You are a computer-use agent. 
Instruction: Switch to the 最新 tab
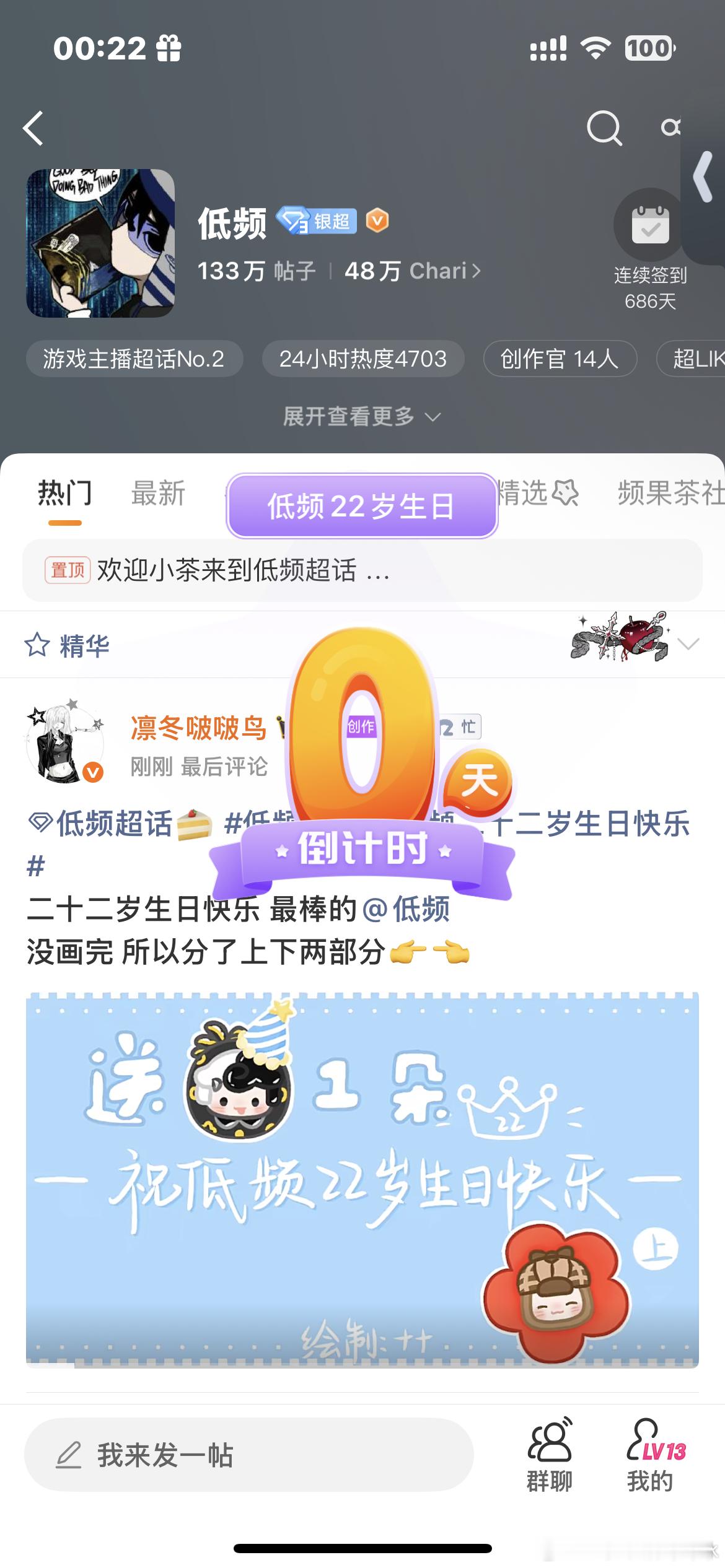(157, 493)
